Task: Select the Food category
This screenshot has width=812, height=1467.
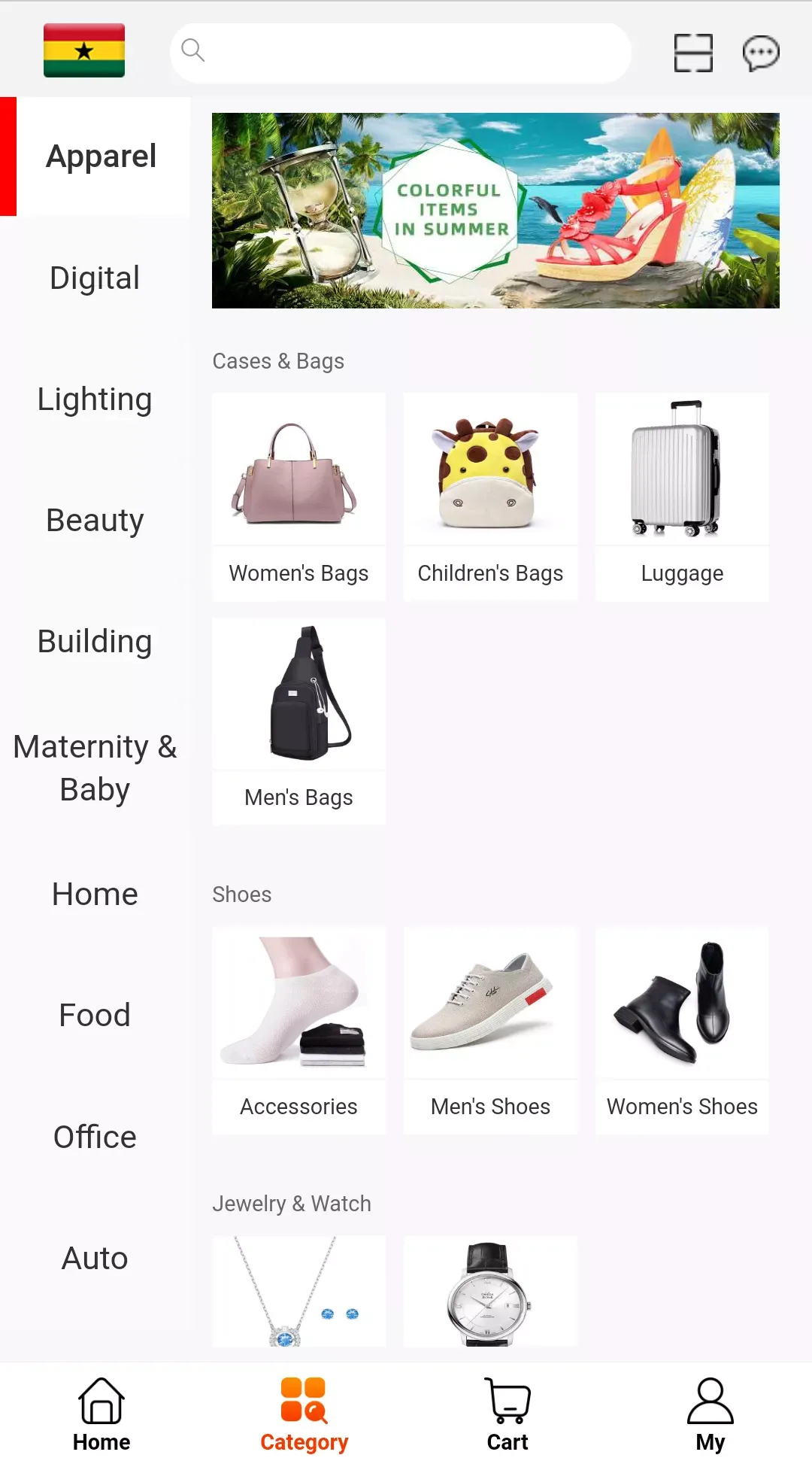Action: [x=95, y=1016]
